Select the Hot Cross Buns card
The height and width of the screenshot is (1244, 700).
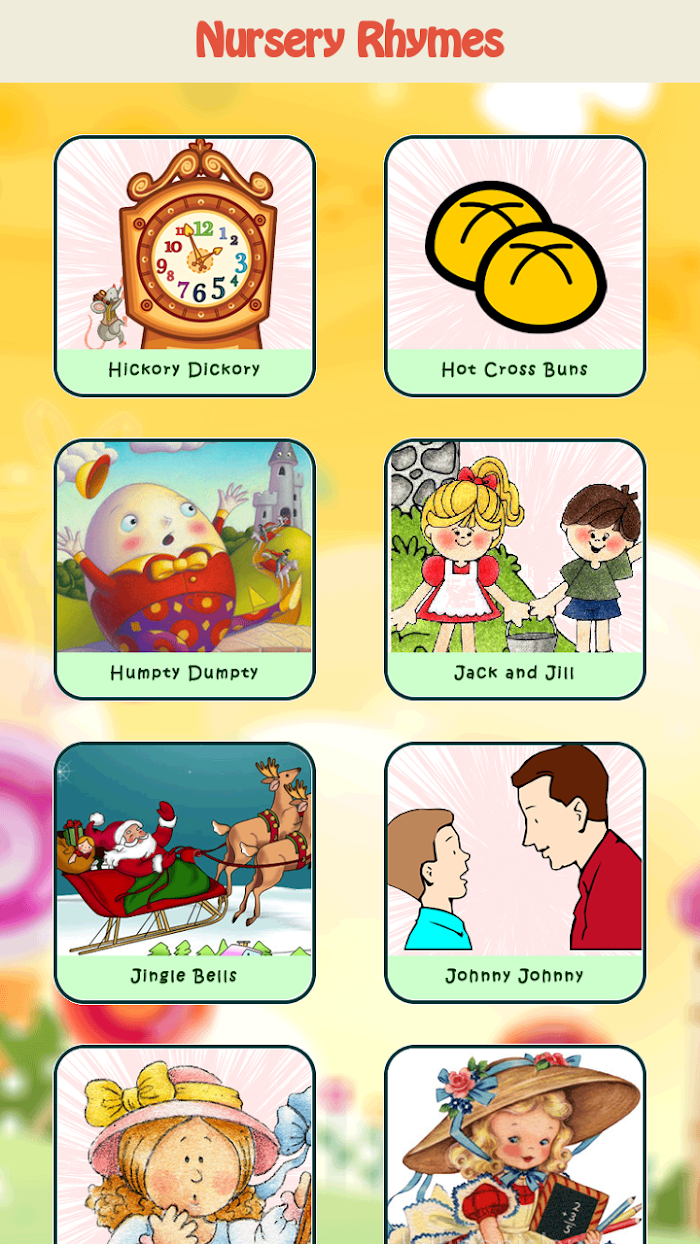tap(515, 266)
